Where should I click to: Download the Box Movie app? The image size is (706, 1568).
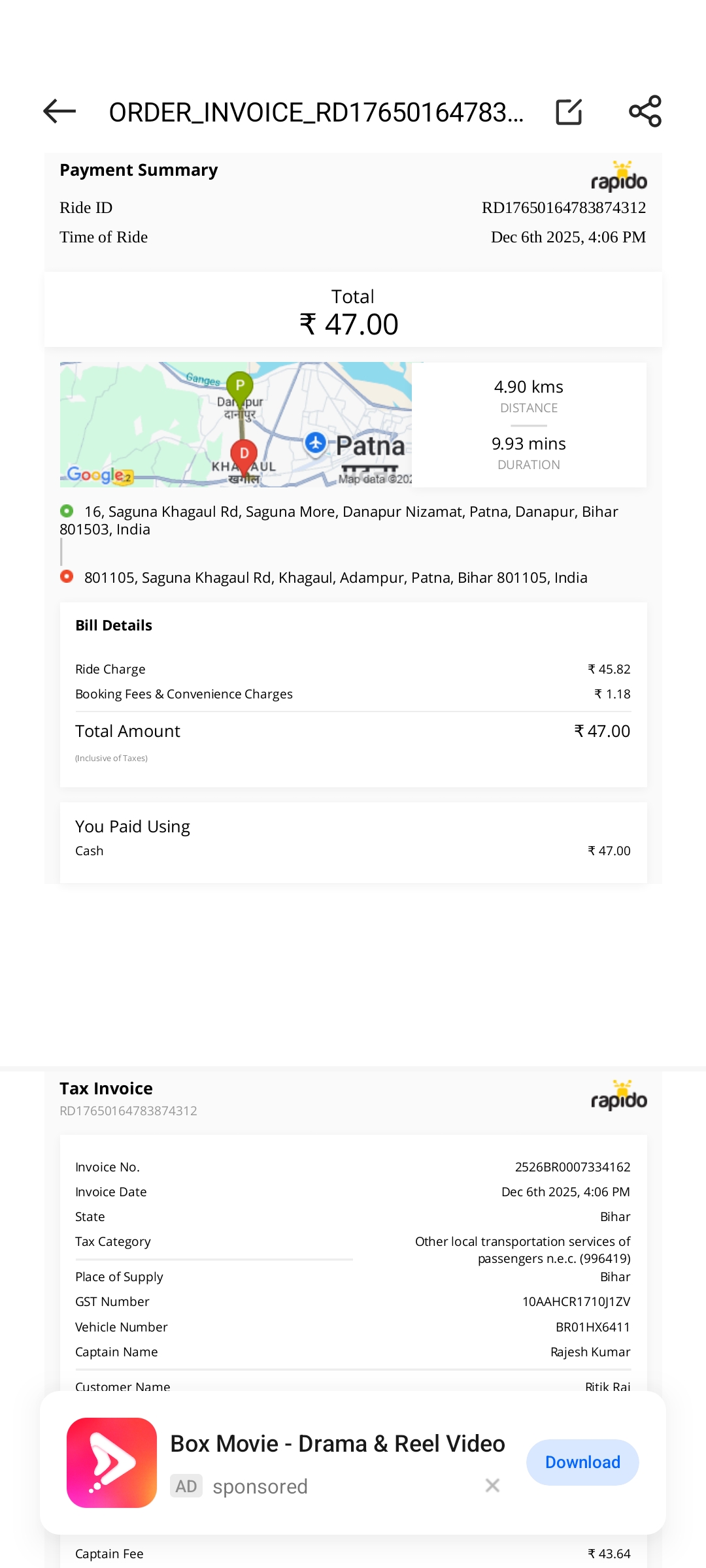(x=582, y=1462)
